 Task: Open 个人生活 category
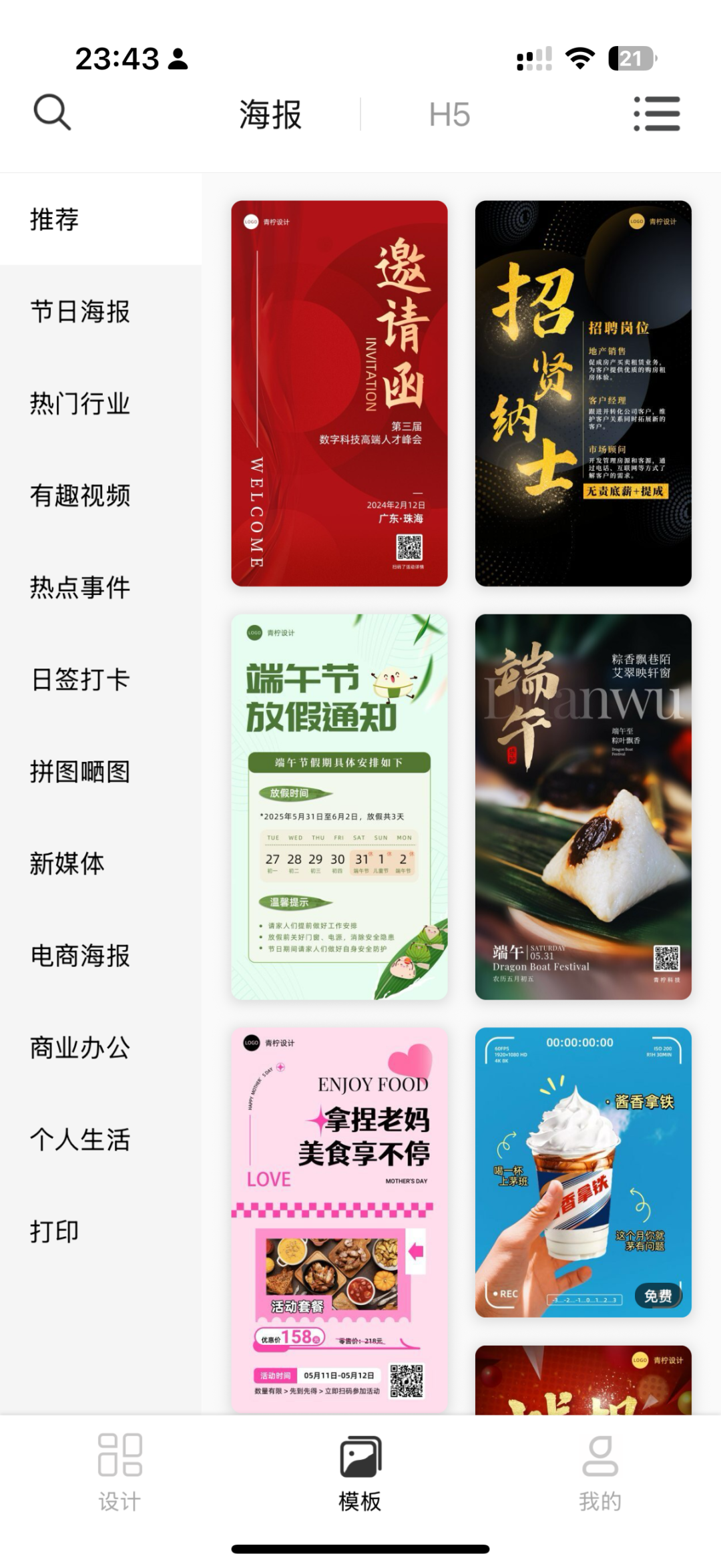coord(80,1140)
